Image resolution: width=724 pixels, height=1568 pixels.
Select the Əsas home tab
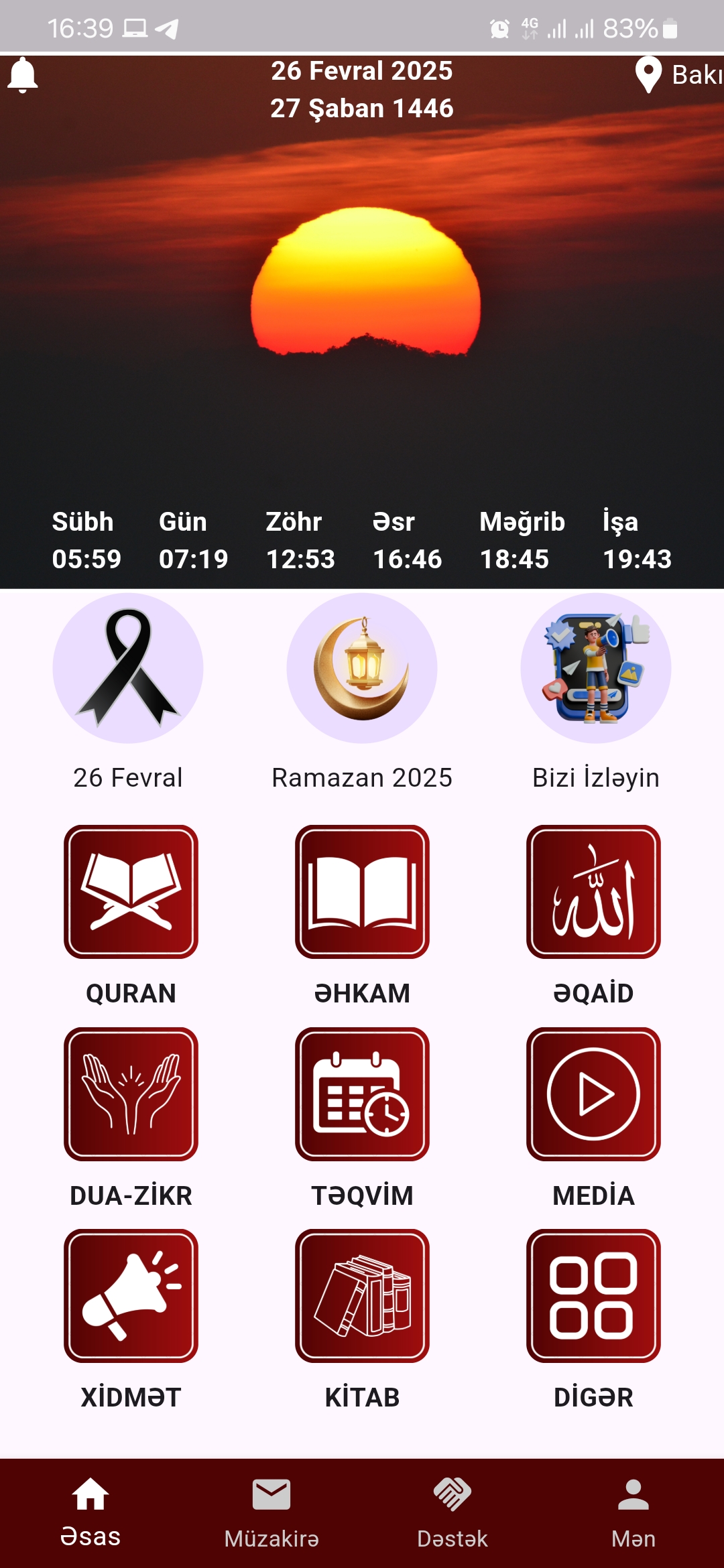89,1508
